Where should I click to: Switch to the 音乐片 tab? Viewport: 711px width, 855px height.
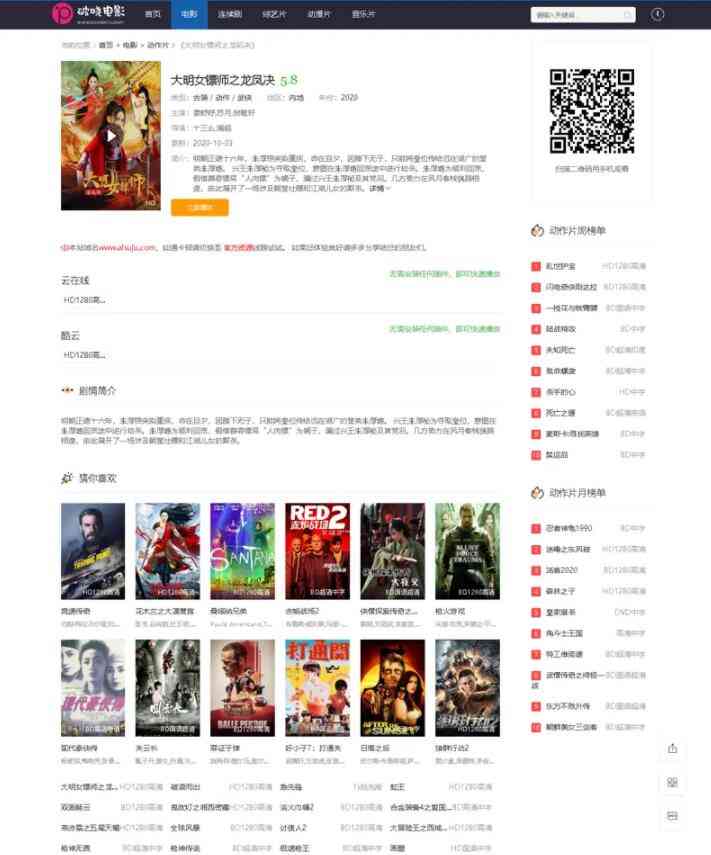click(363, 14)
